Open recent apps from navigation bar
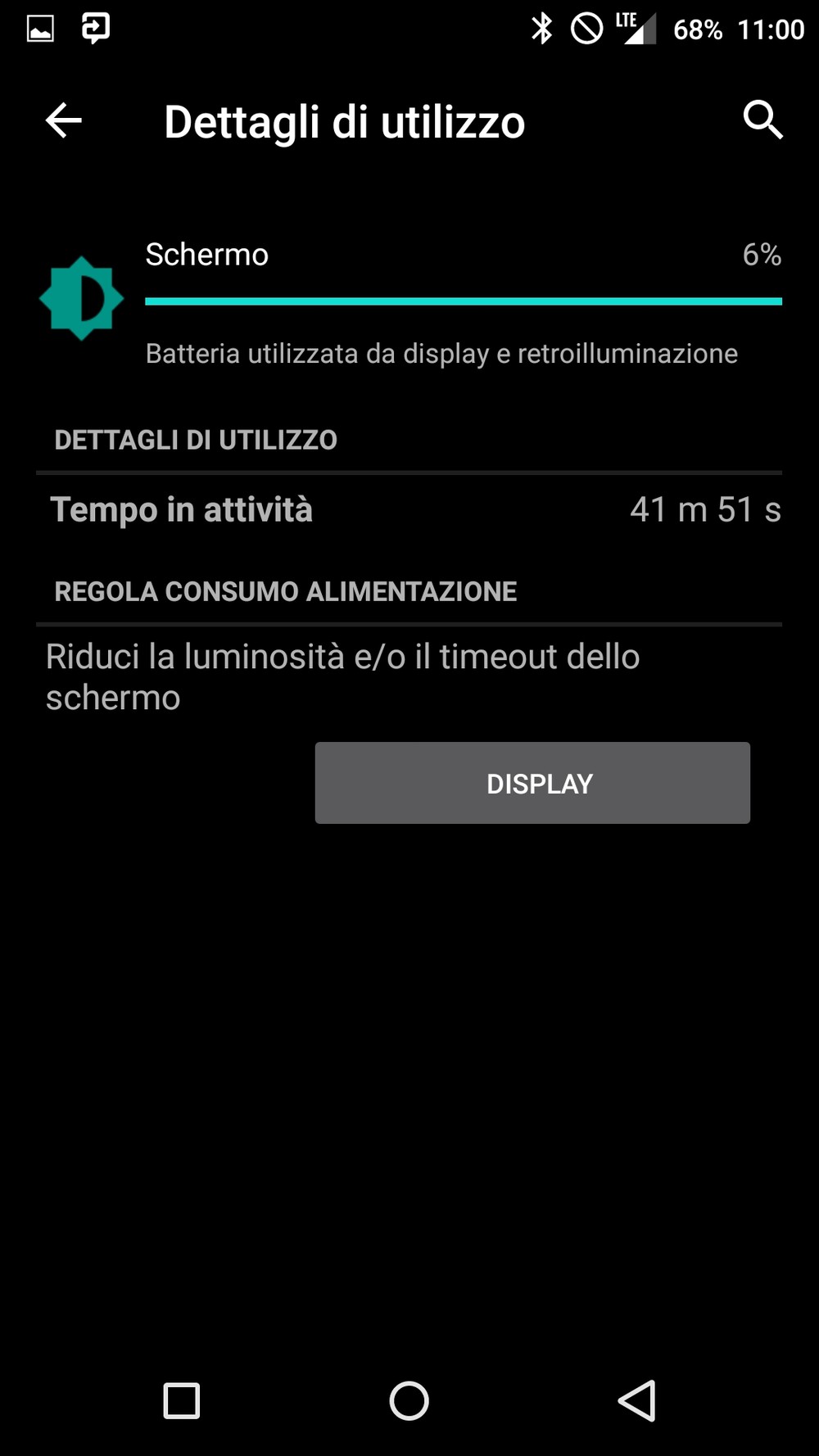 (x=182, y=1400)
